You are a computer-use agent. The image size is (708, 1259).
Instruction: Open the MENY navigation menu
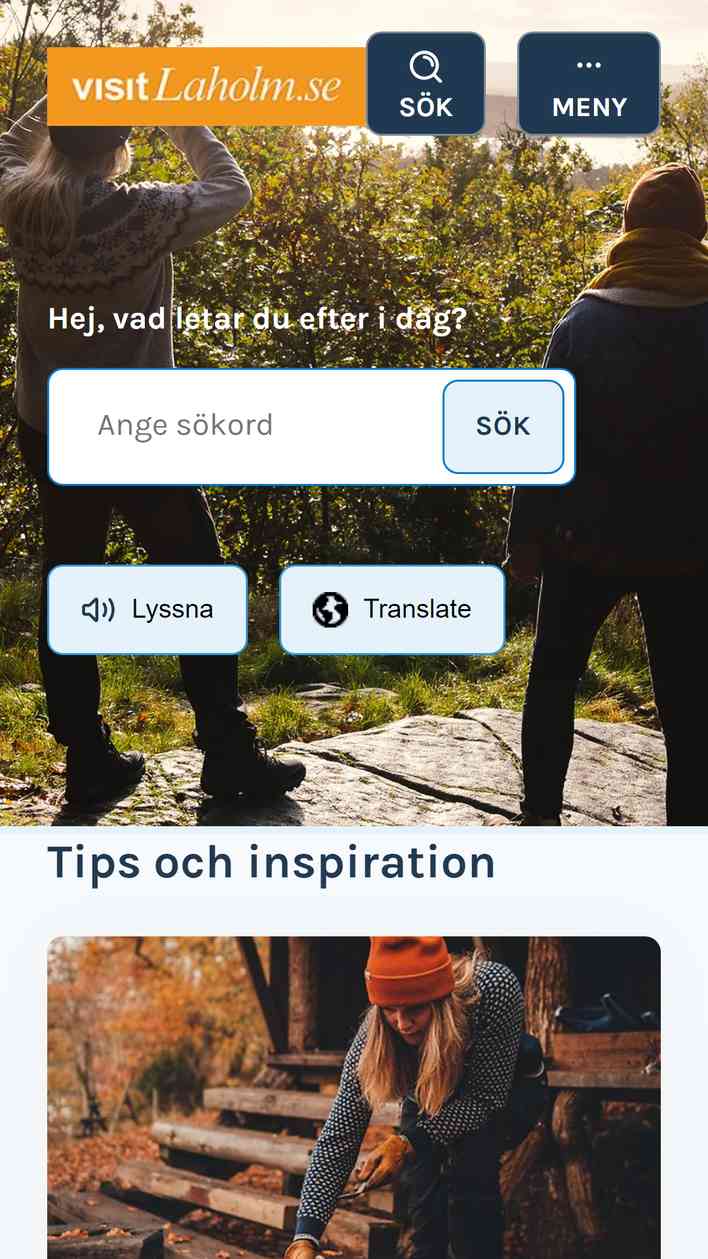tap(589, 84)
